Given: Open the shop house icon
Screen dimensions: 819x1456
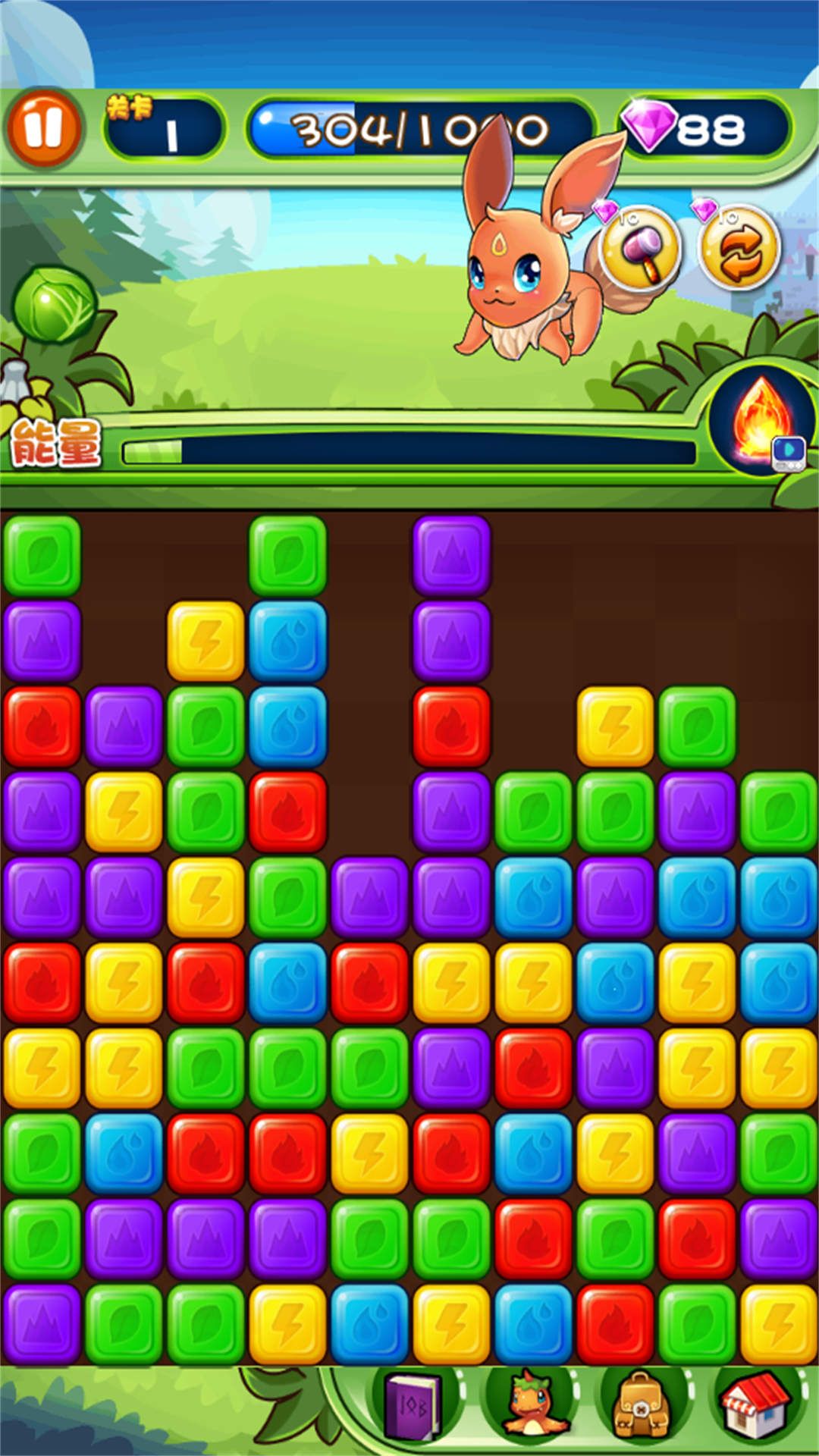Looking at the screenshot, I should point(755,1407).
